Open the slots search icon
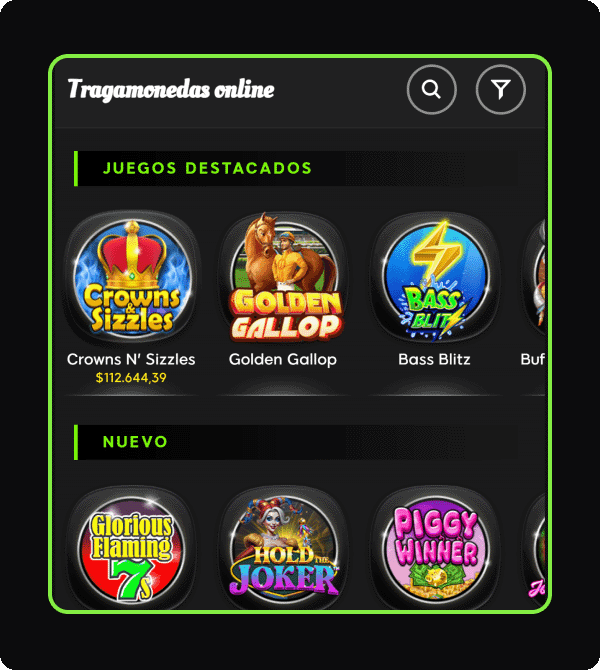Screen dimensions: 600x670 (432, 90)
